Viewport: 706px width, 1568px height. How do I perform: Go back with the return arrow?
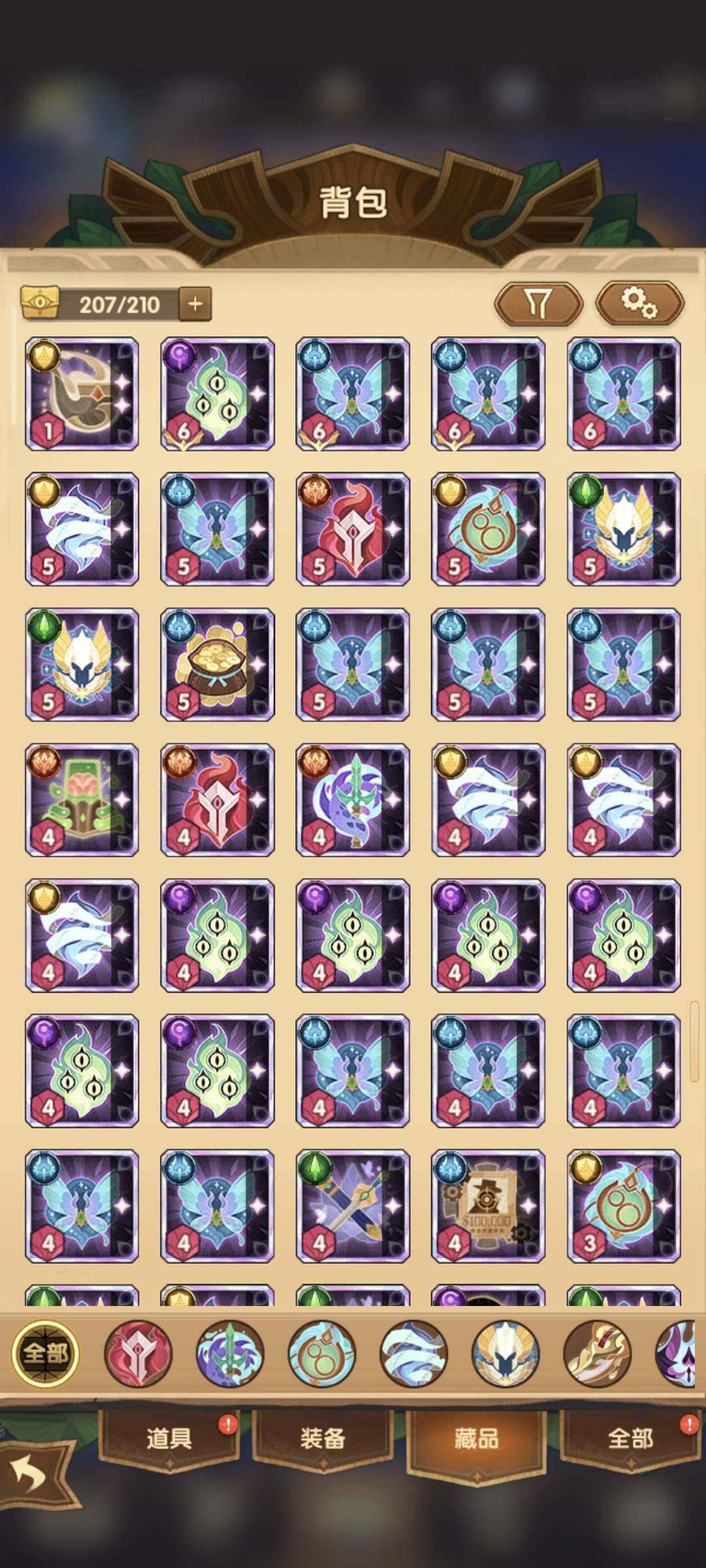click(29, 1474)
